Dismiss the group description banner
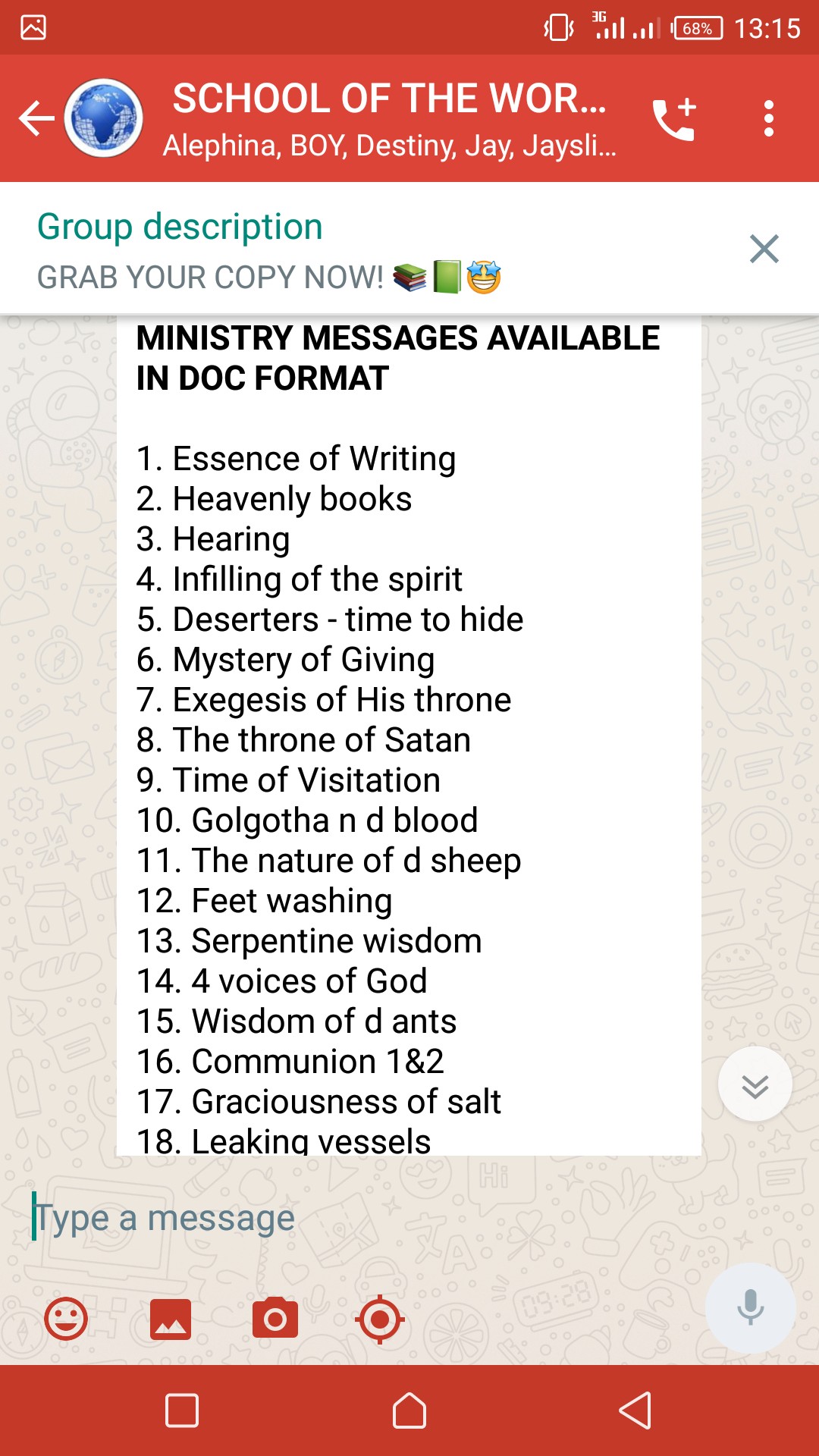Image resolution: width=819 pixels, height=1456 pixels. tap(764, 249)
